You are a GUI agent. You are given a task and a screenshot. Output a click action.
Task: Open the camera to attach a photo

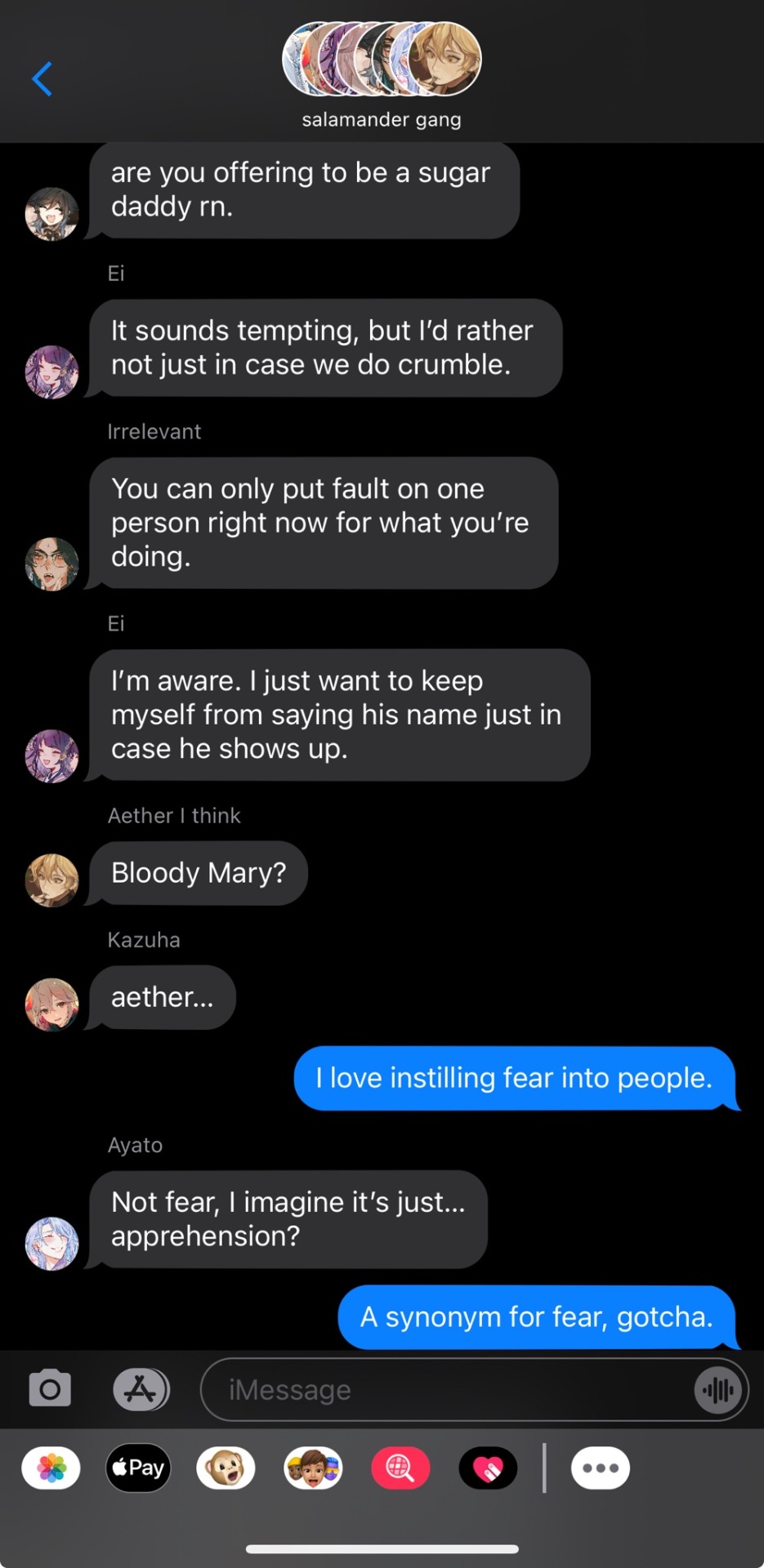click(50, 1389)
